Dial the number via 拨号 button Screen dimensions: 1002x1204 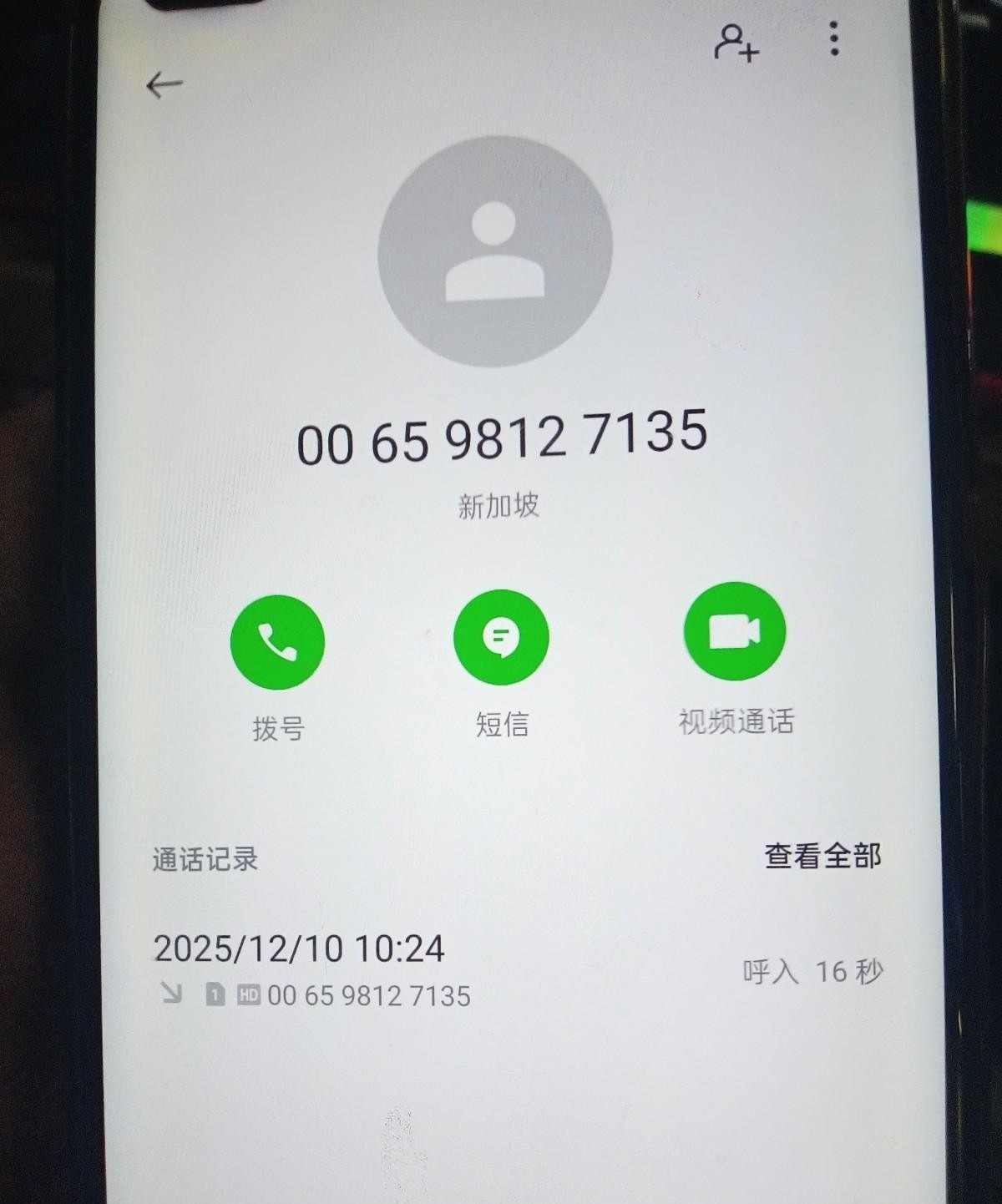pyautogui.click(x=277, y=642)
